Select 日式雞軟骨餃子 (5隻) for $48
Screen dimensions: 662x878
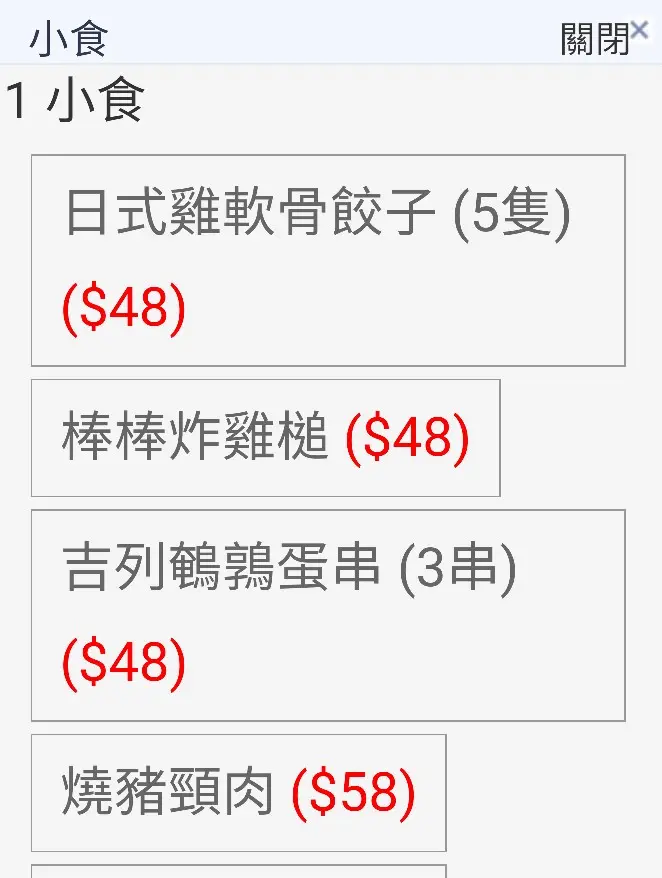[328, 260]
